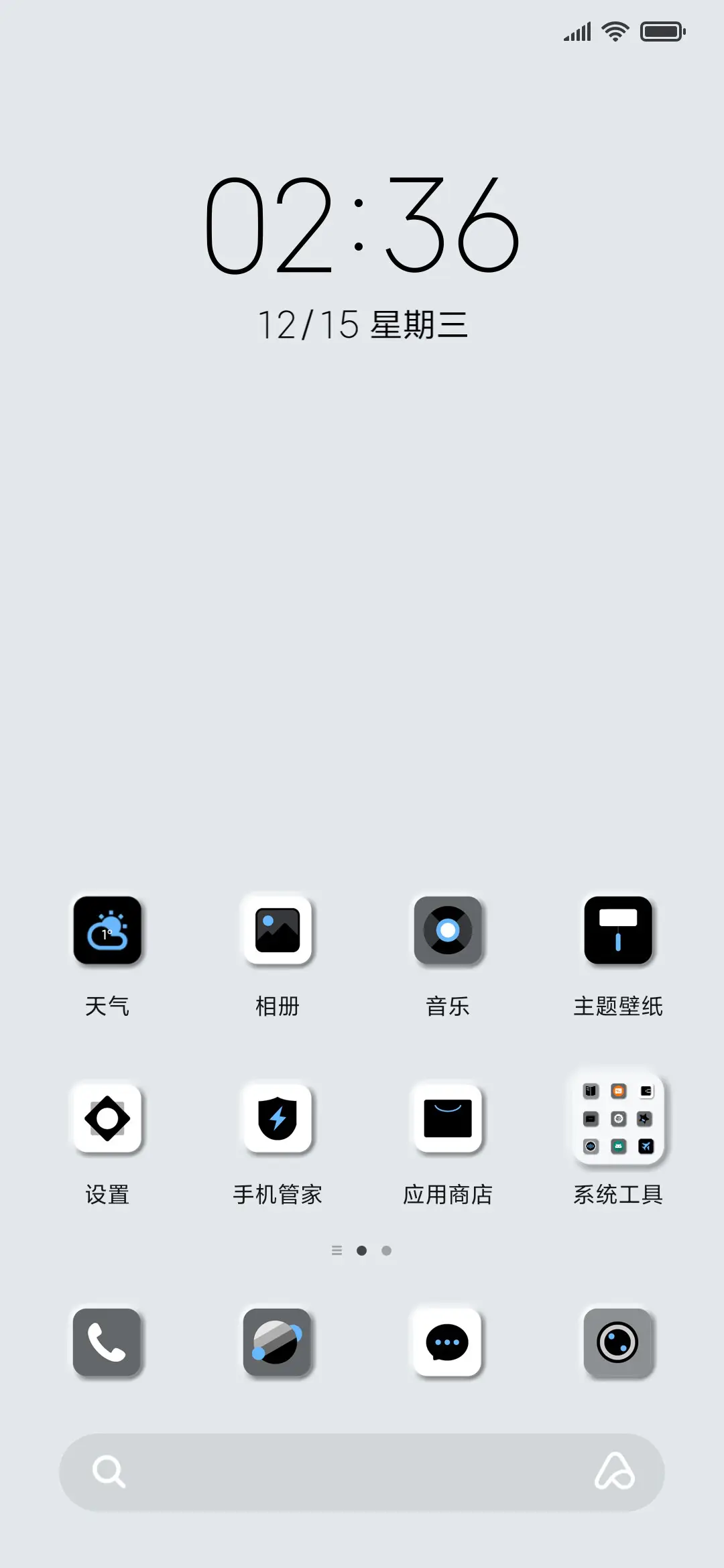
Task: Tap the rightmost page indicator dot
Action: 387,1250
